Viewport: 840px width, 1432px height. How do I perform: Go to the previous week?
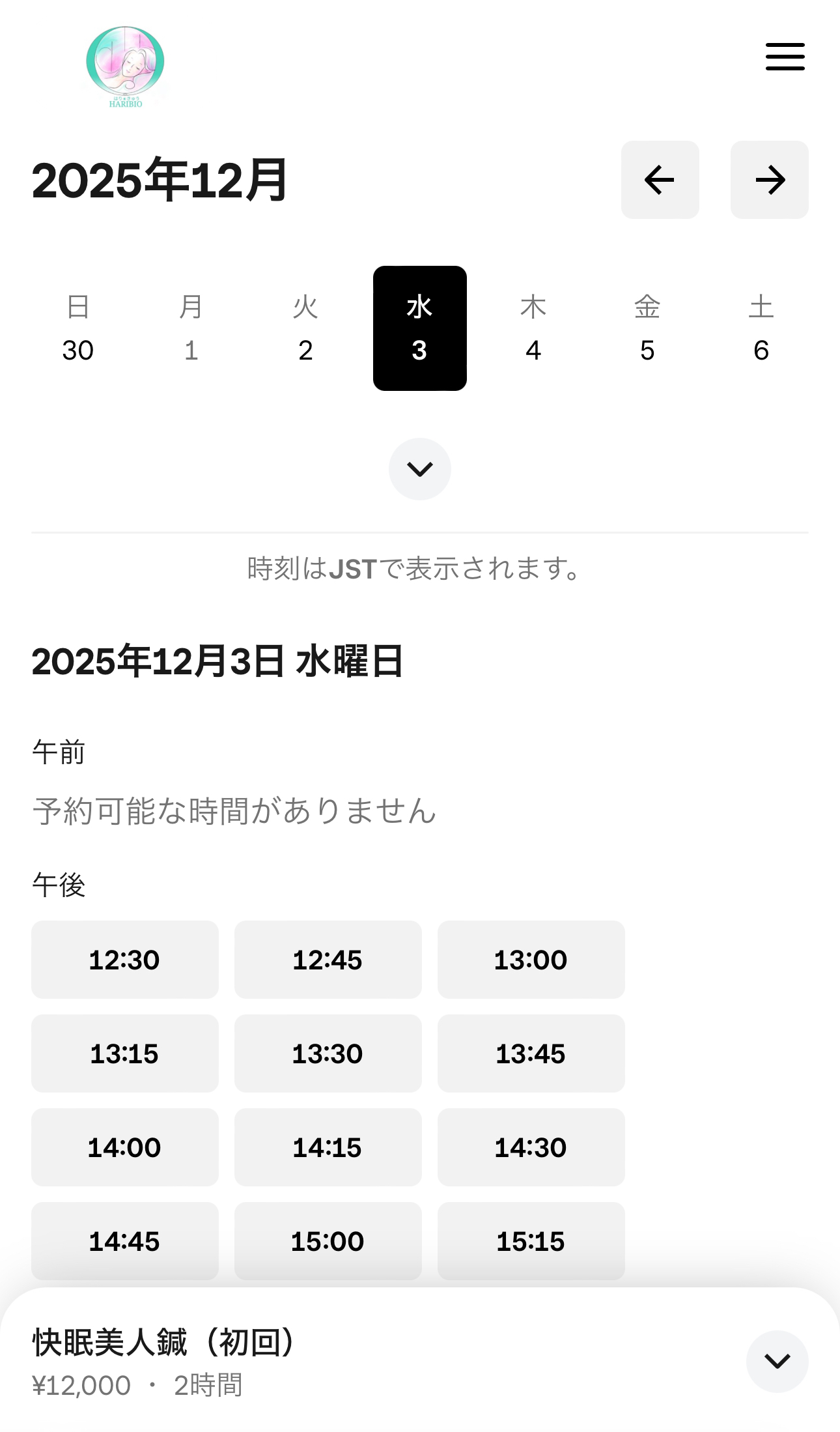coord(660,180)
